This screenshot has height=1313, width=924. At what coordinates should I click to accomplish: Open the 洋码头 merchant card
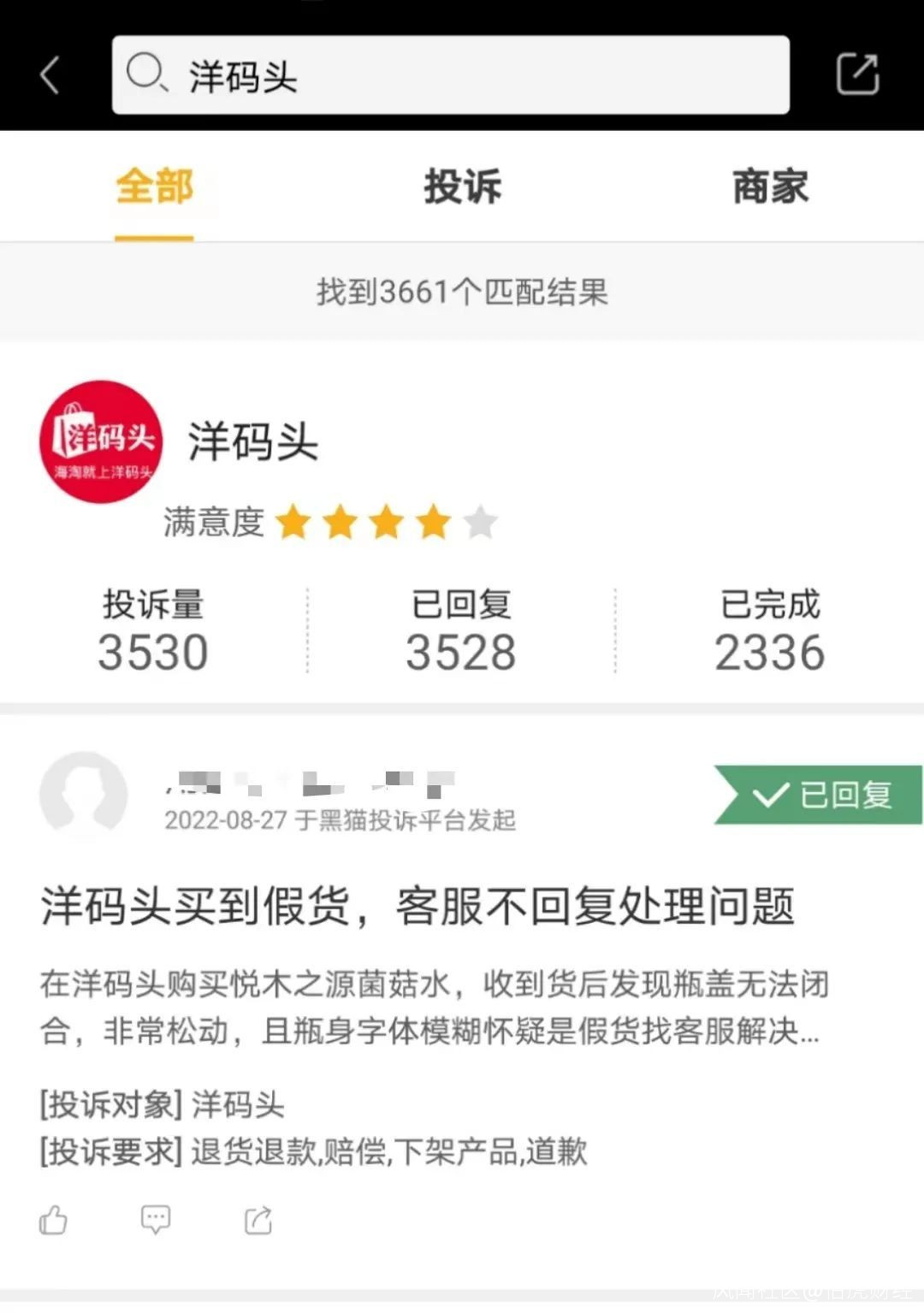[462, 524]
